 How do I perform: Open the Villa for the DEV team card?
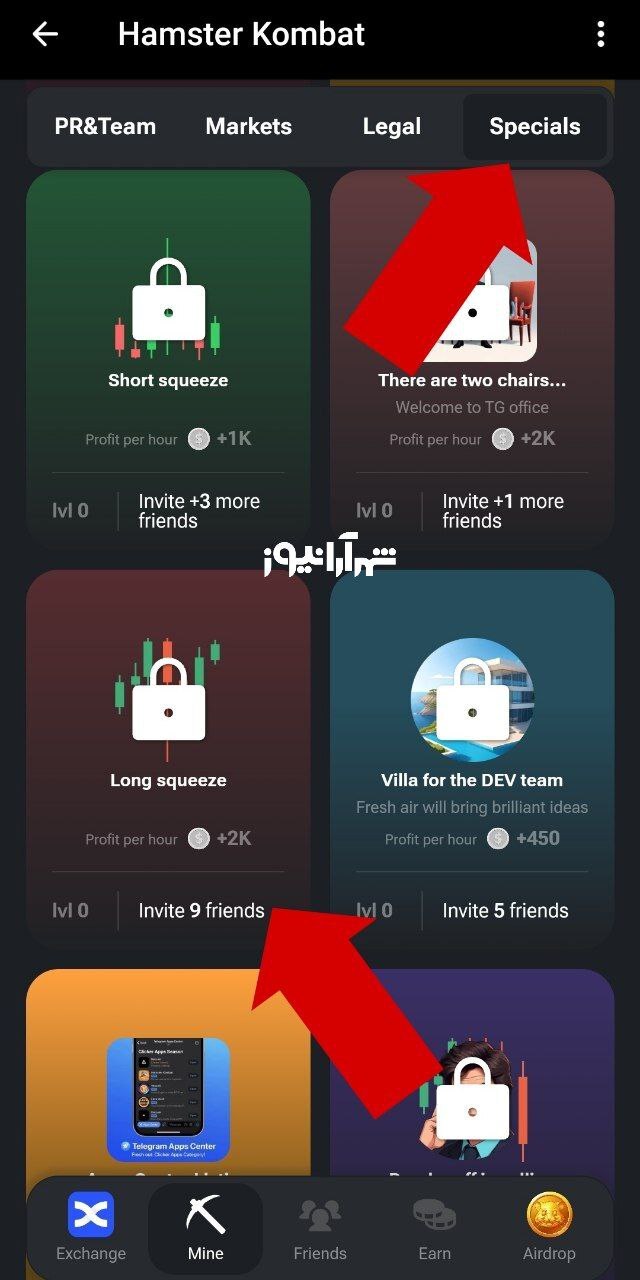pyautogui.click(x=472, y=760)
